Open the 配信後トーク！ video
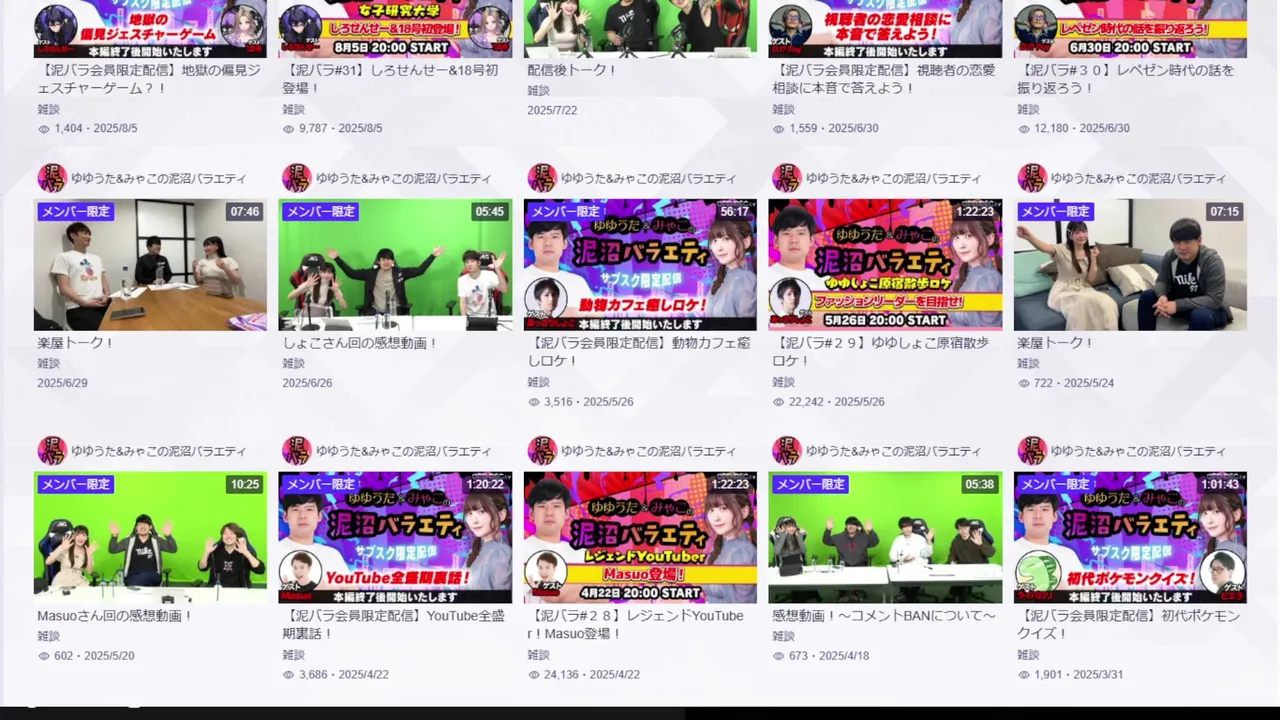Image resolution: width=1280 pixels, height=720 pixels. point(640,28)
